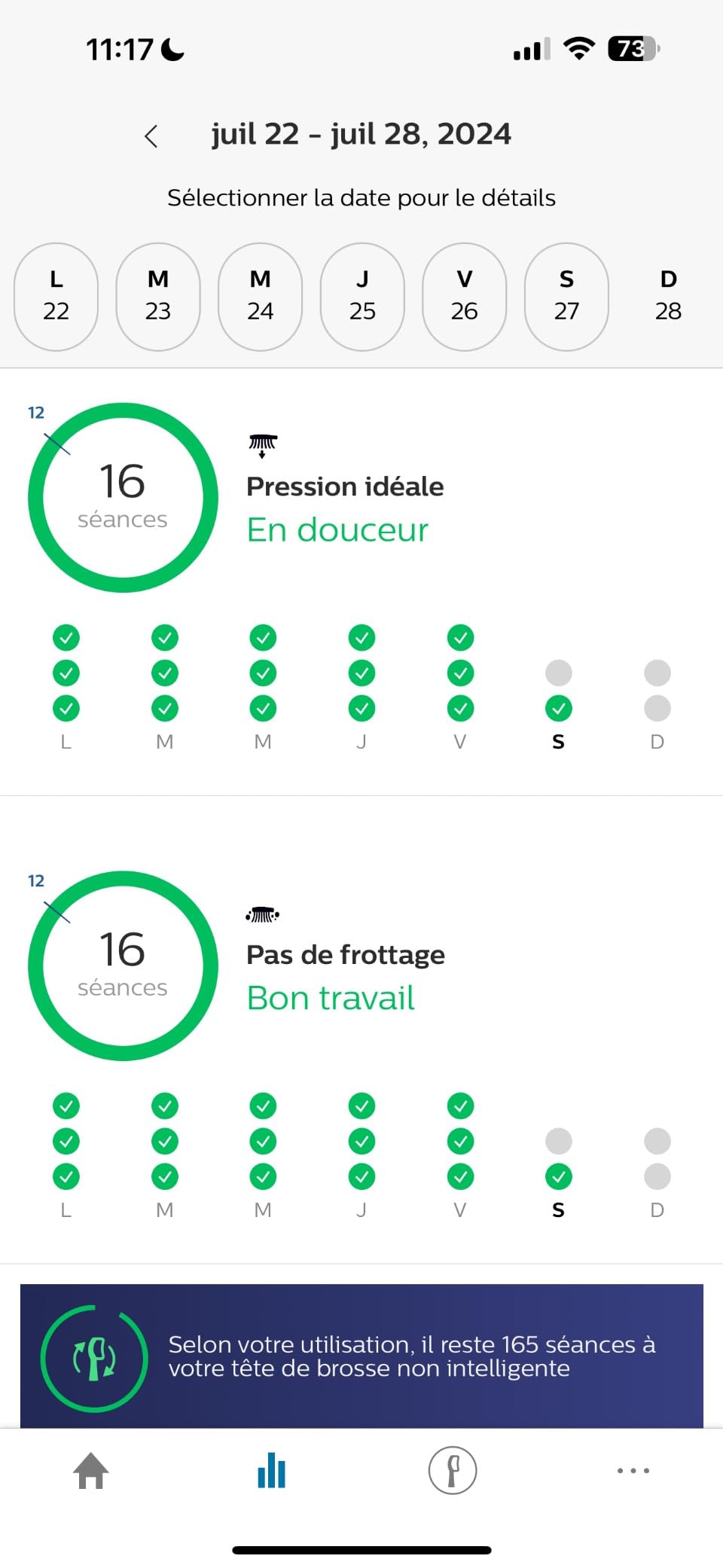This screenshot has width=723, height=1568.
Task: Open the more options tab
Action: tap(633, 1470)
